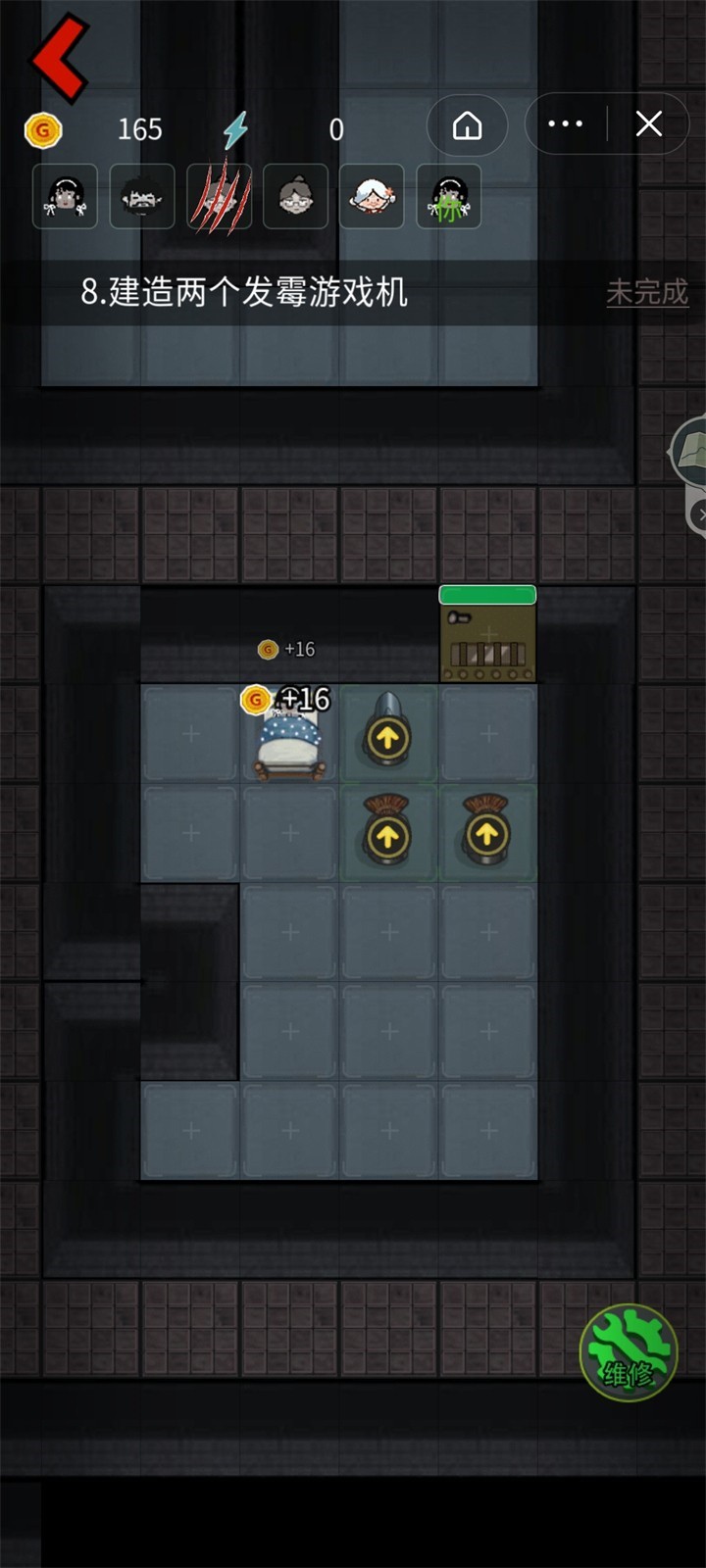Viewport: 706px width, 1568px height.
Task: Tap the green 维修 repair wrench button
Action: (x=629, y=1352)
